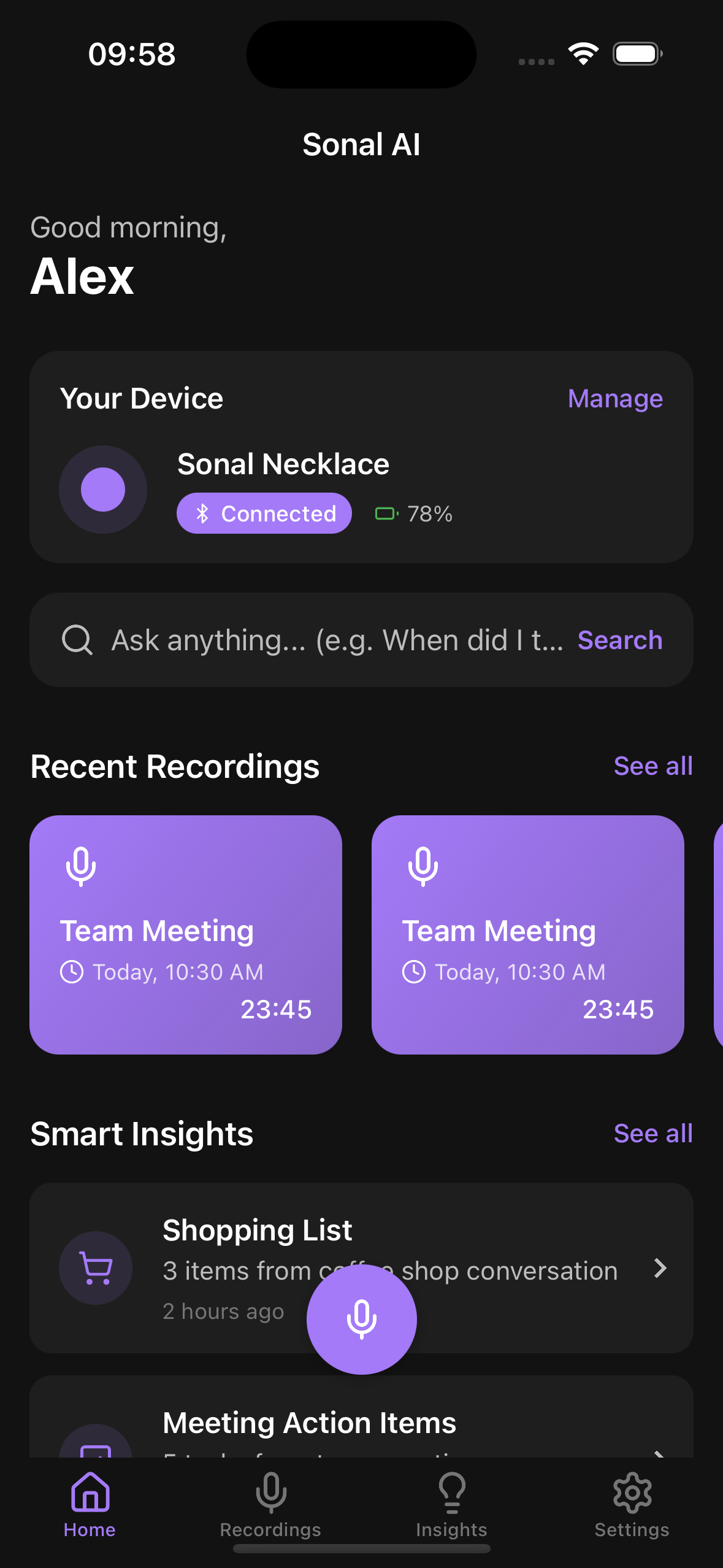Screen dimensions: 723x1568
Task: Open the first Team Meeting recording card
Action: coord(186,934)
